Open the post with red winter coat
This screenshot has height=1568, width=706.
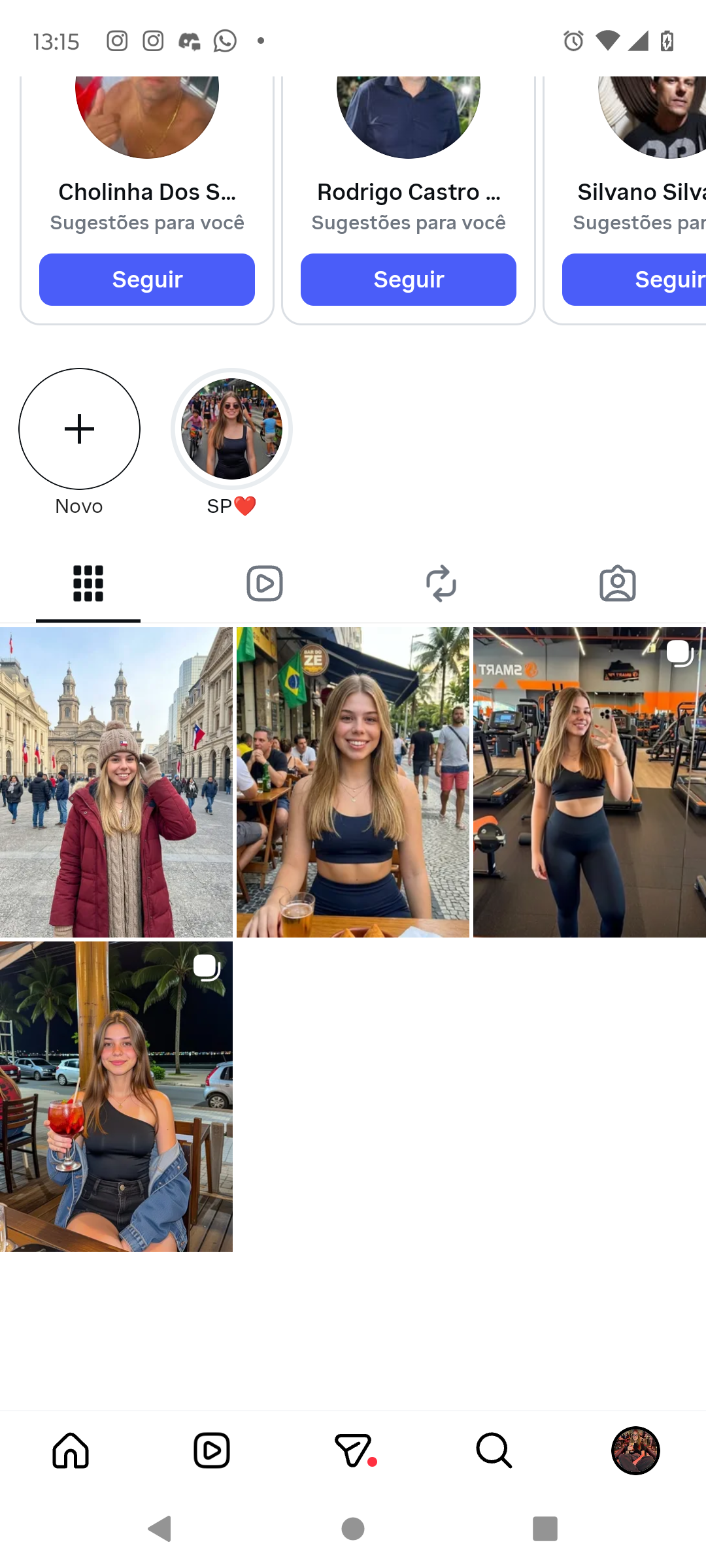[x=116, y=782]
